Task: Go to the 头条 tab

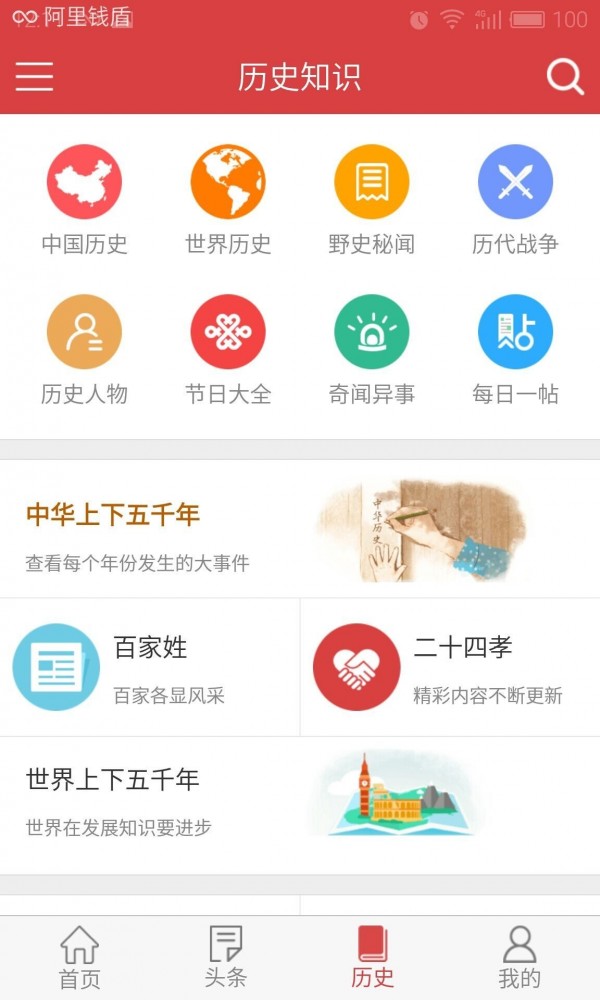Action: click(225, 957)
